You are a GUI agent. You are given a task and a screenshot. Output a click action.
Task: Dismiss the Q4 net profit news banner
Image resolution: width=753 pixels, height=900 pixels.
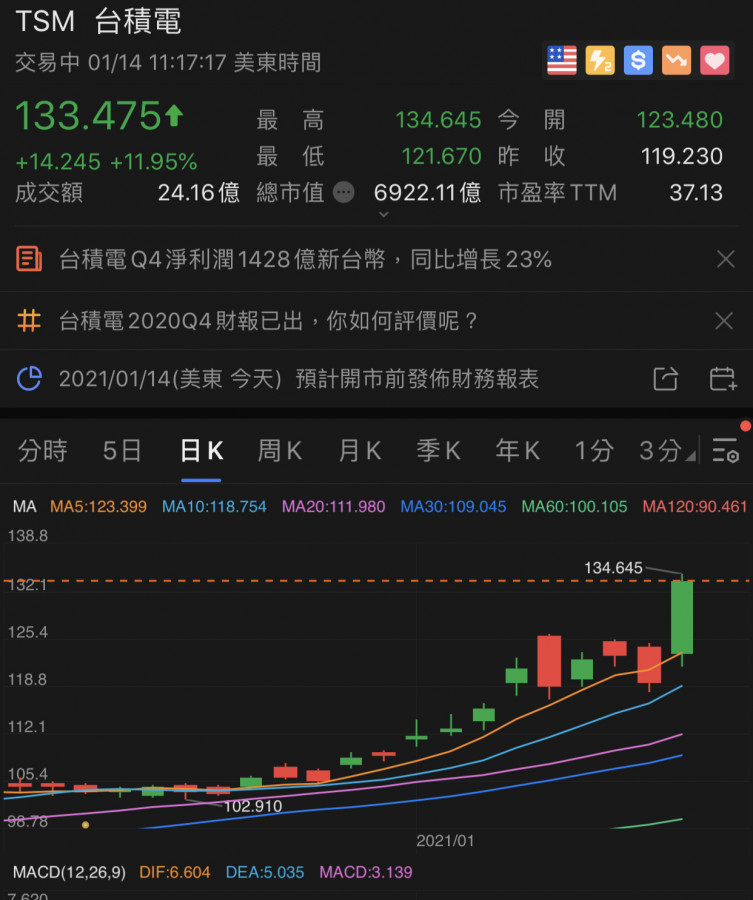point(726,260)
